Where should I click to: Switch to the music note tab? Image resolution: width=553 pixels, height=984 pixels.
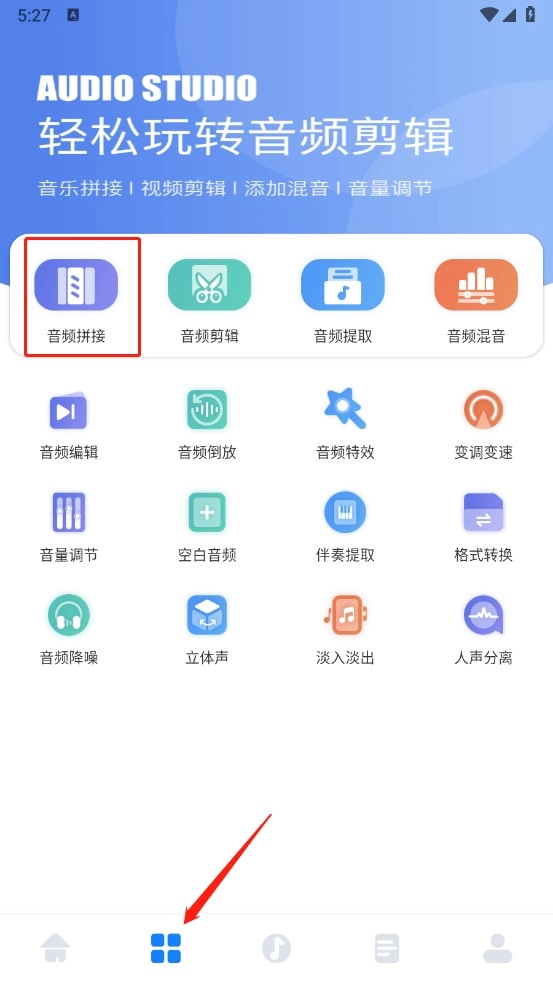click(x=276, y=948)
